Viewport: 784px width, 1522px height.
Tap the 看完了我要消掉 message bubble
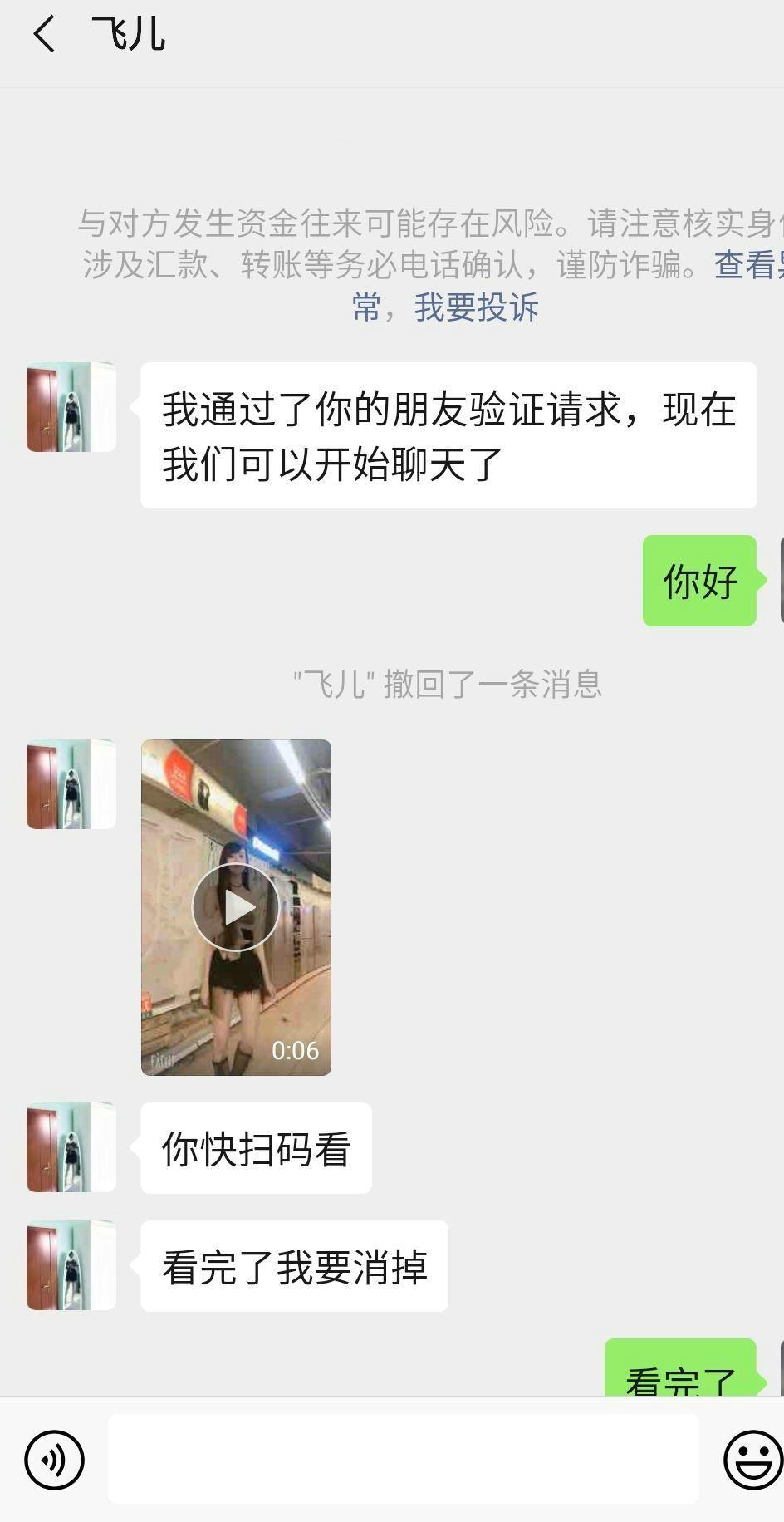point(293,1264)
